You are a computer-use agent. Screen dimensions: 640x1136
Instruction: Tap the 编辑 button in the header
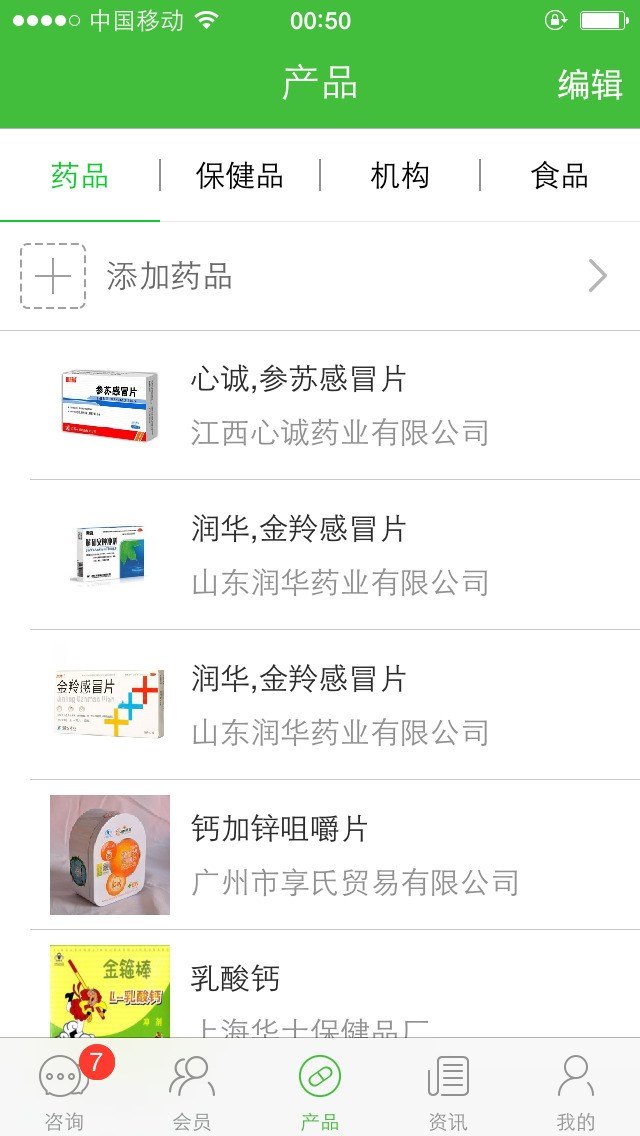click(590, 85)
